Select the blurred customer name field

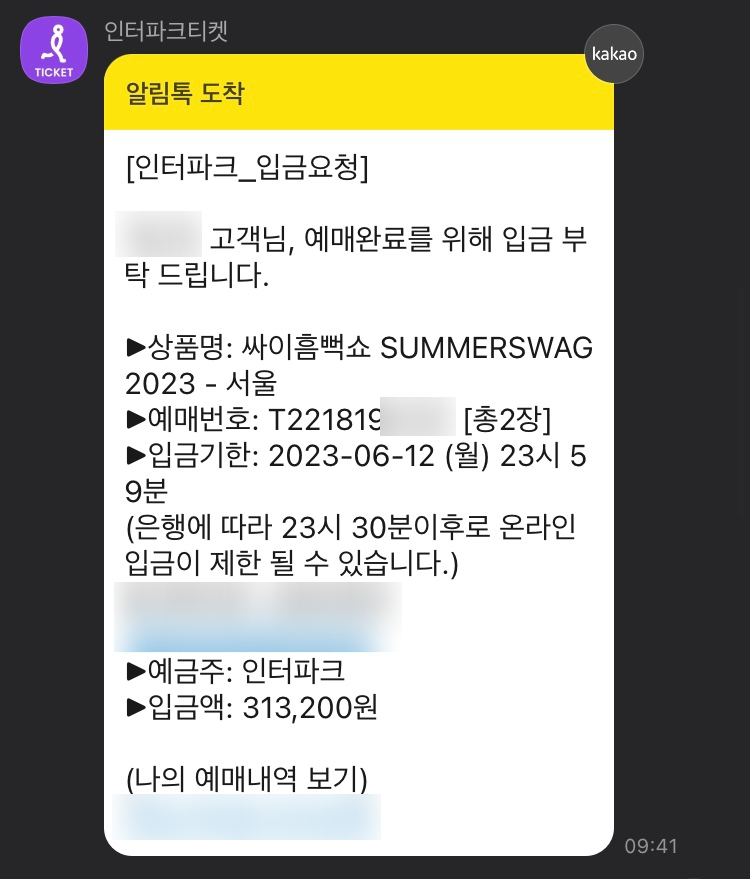[160, 234]
